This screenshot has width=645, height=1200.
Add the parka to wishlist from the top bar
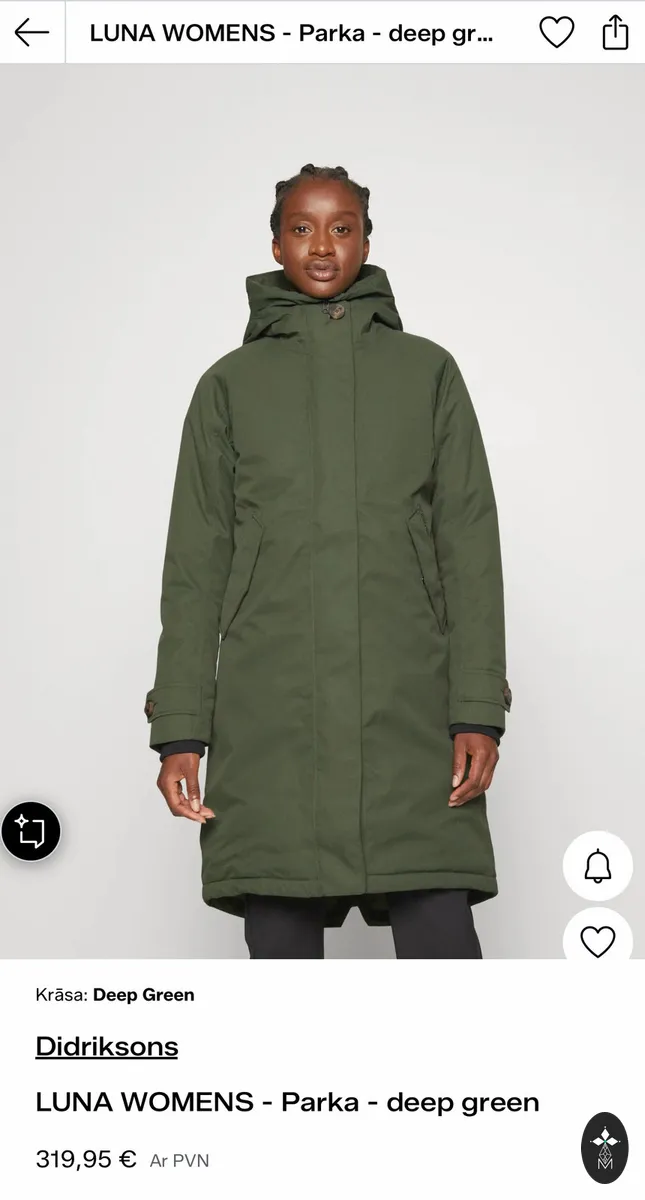pyautogui.click(x=557, y=33)
